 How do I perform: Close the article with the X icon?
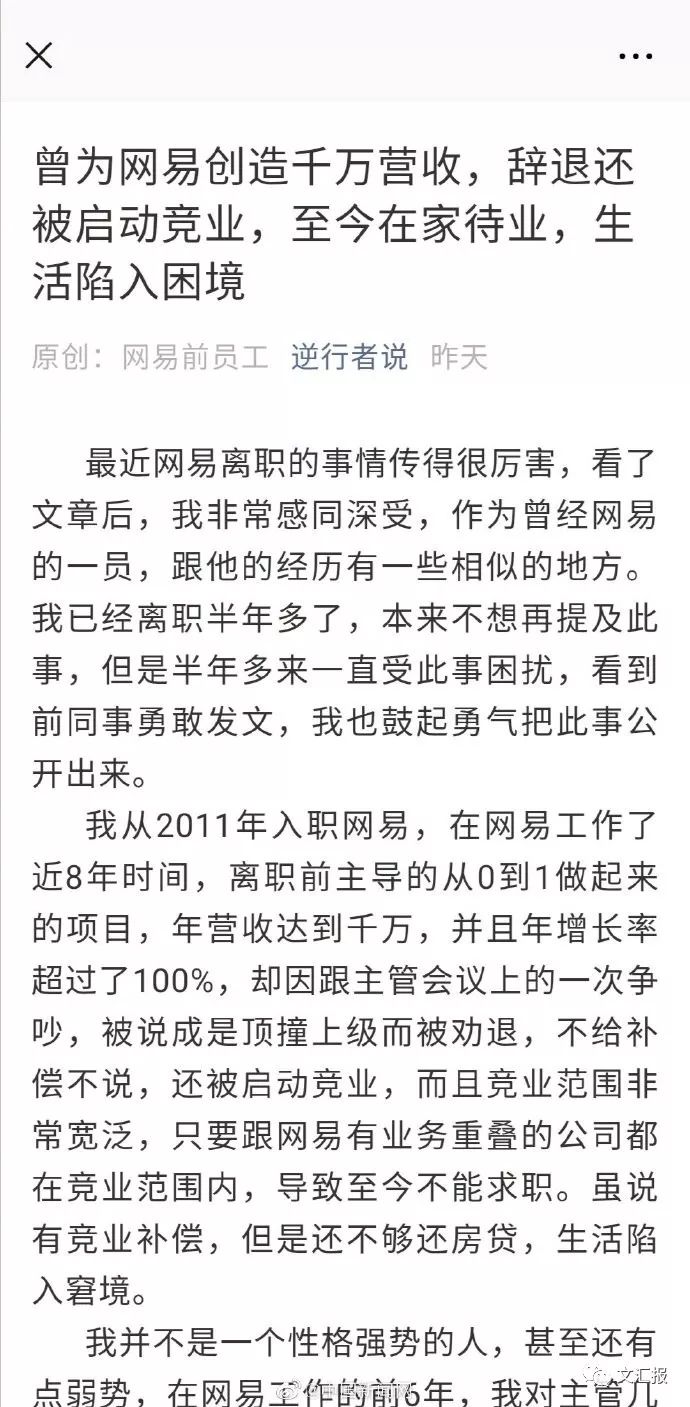[x=38, y=55]
